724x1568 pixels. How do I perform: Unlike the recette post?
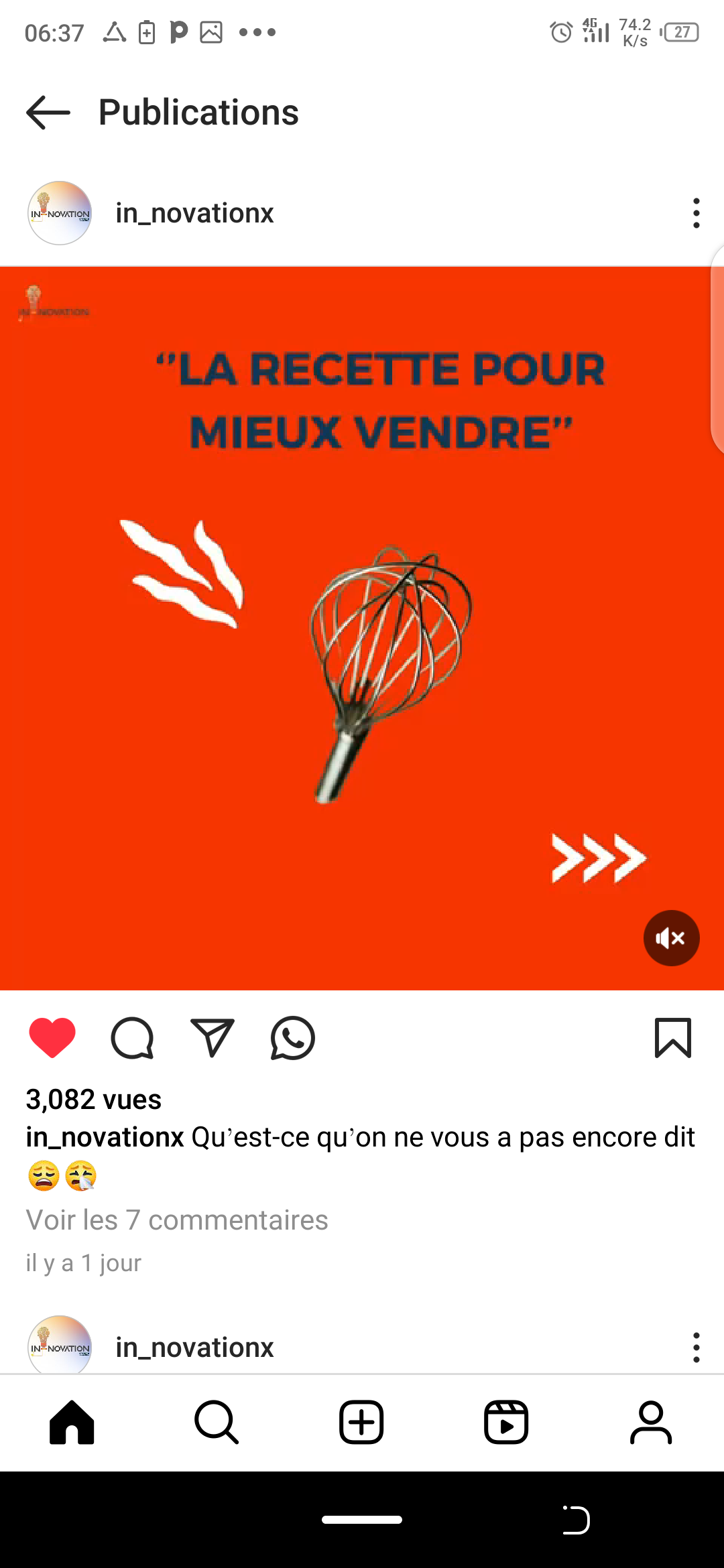pos(52,1038)
